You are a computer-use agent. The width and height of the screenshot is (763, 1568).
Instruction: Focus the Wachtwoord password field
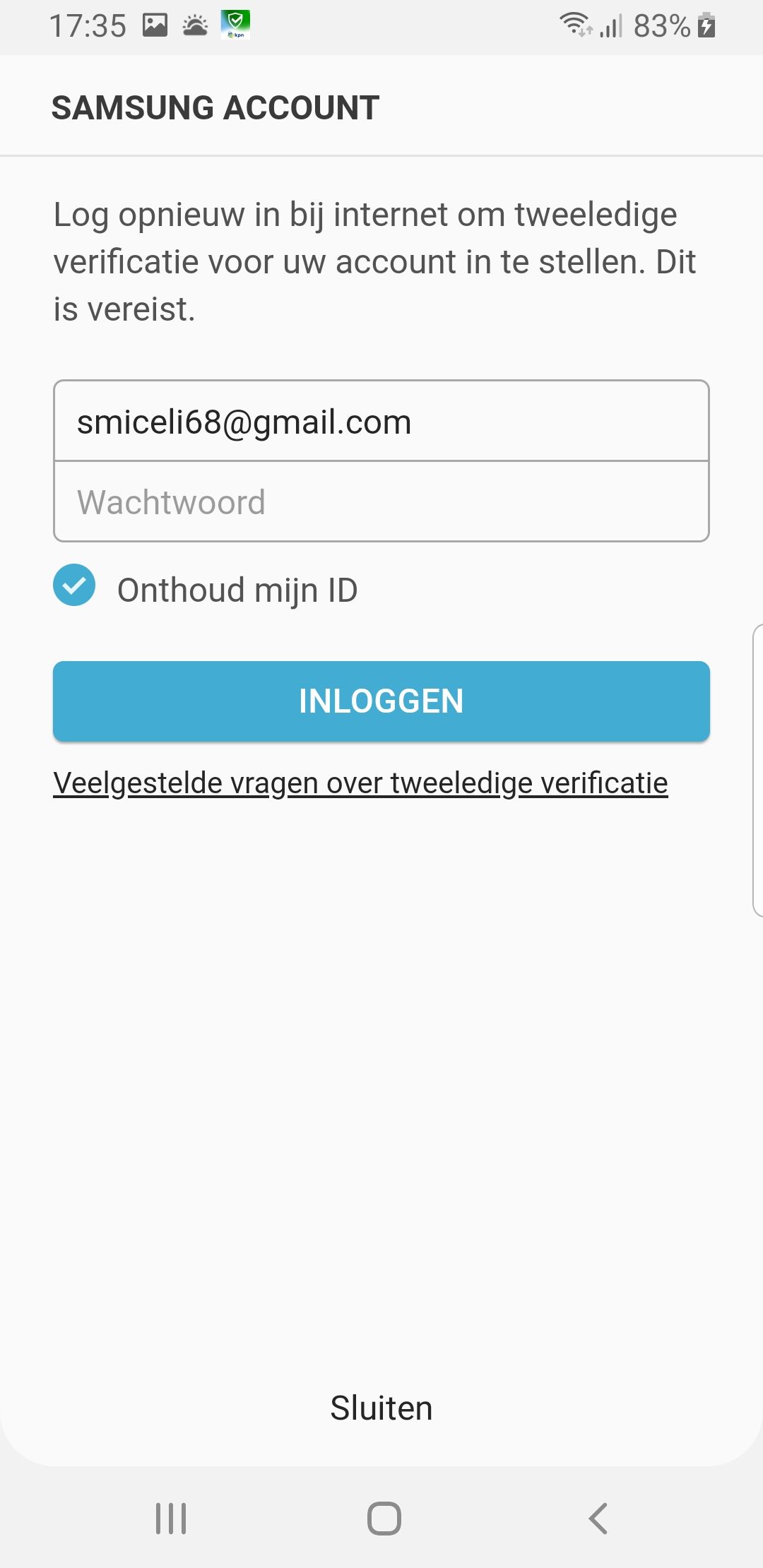(x=381, y=502)
